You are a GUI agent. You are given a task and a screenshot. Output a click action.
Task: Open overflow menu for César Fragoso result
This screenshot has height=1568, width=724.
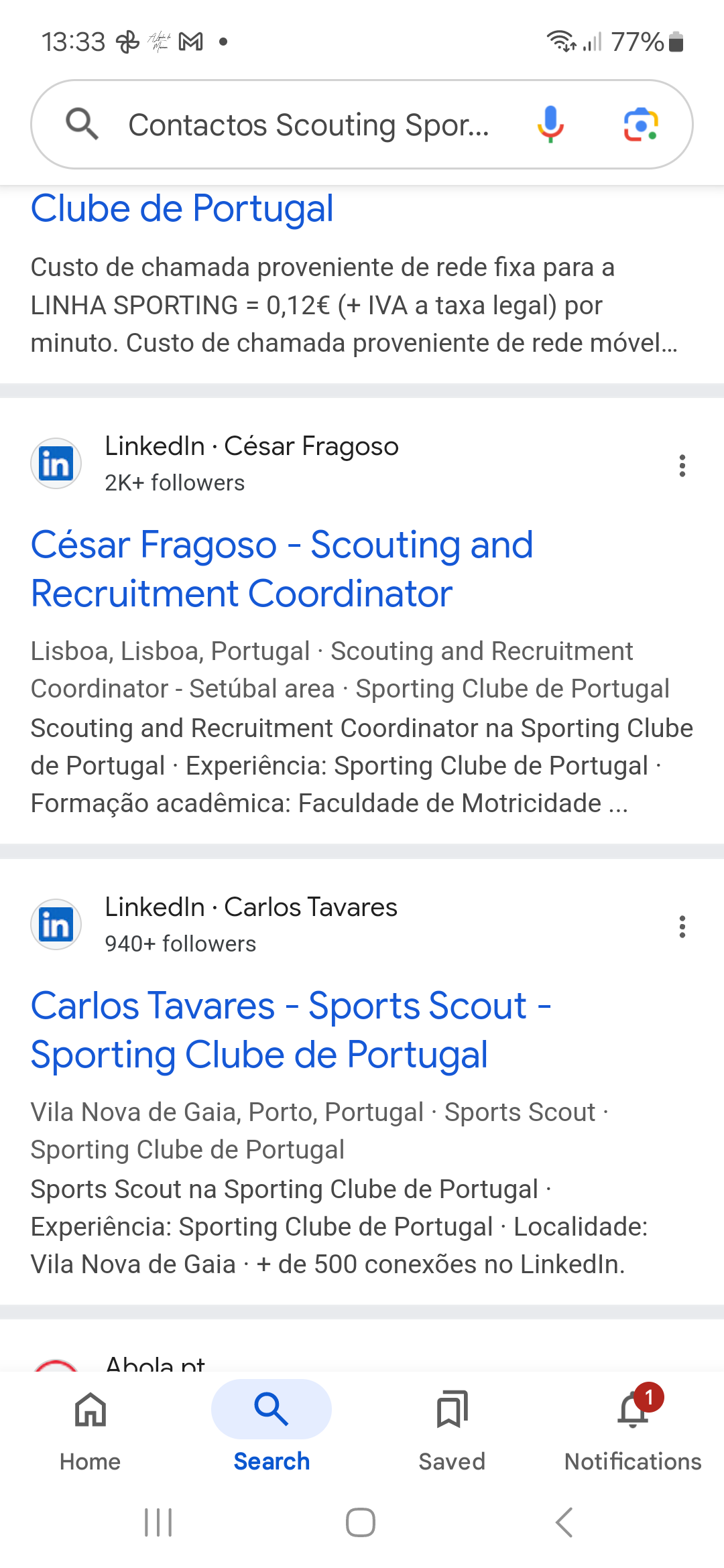coord(682,466)
